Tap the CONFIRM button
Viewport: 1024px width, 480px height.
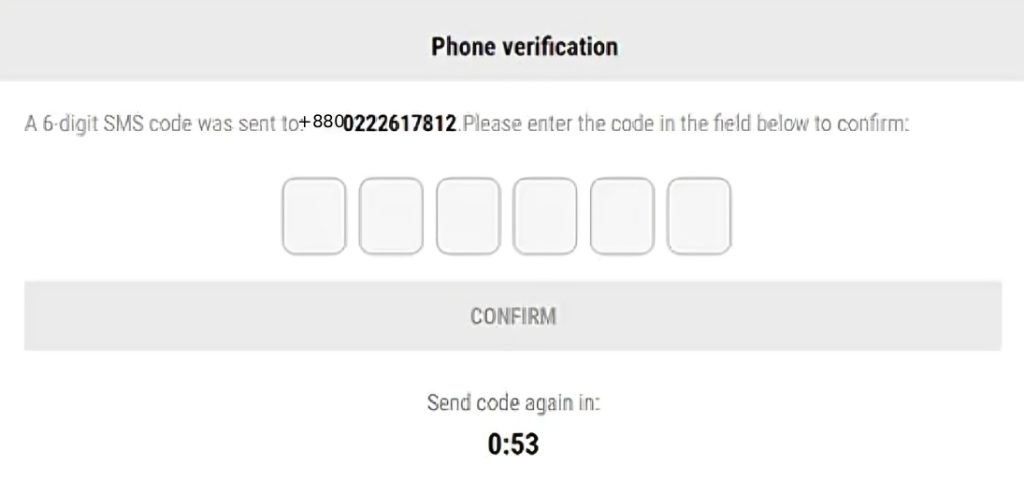tap(512, 316)
